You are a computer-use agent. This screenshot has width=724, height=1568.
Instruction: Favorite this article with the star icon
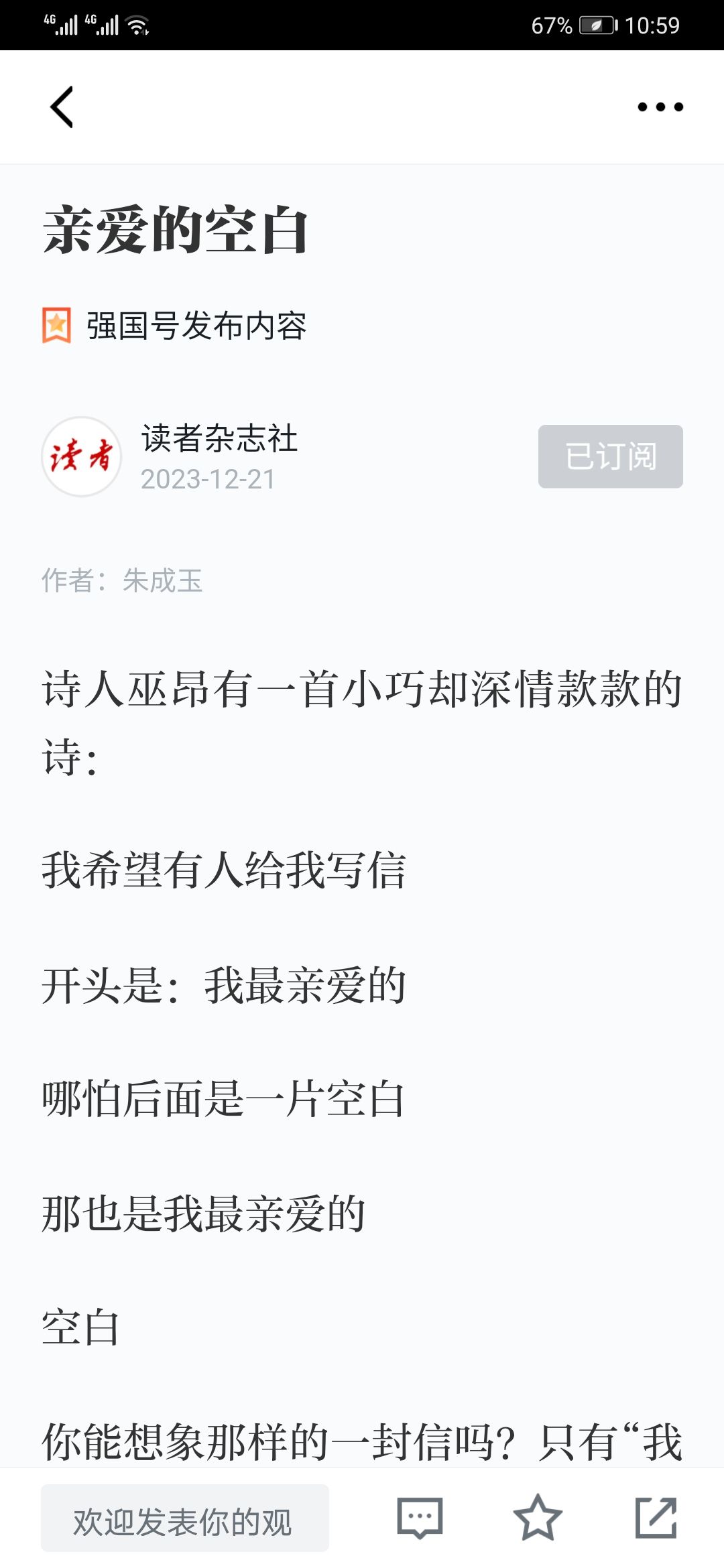[538, 1518]
